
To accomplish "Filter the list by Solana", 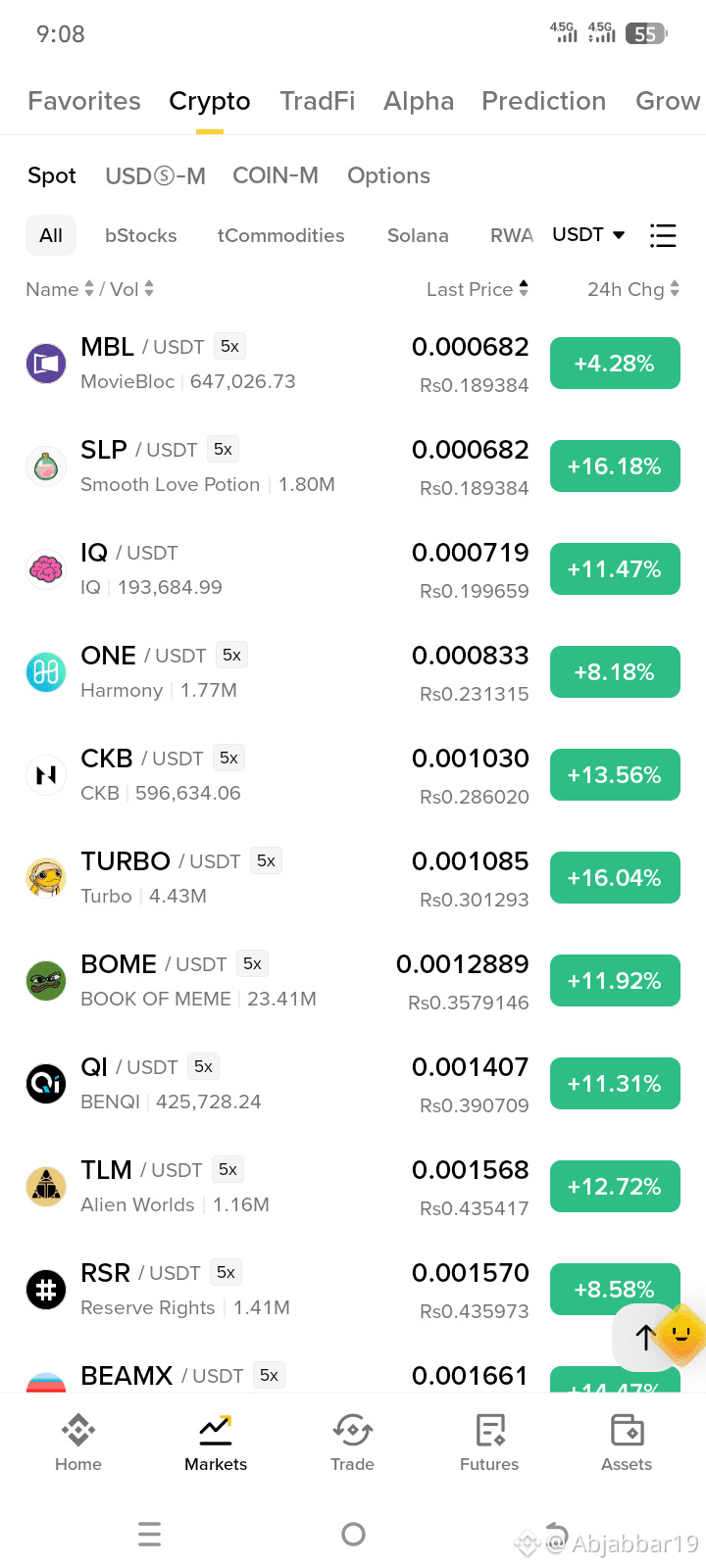I will (x=418, y=235).
